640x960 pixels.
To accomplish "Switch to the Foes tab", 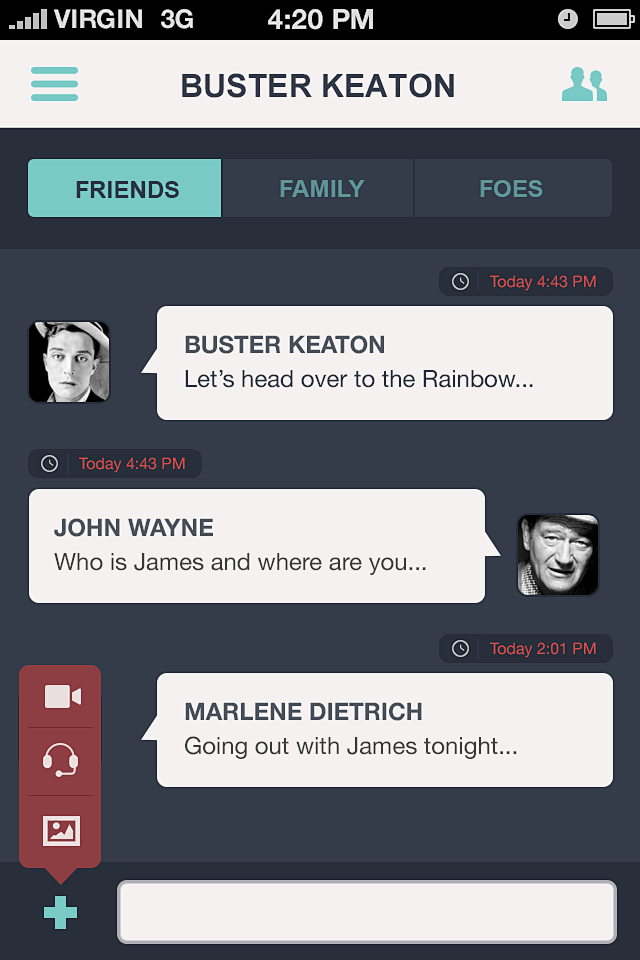I will point(512,189).
